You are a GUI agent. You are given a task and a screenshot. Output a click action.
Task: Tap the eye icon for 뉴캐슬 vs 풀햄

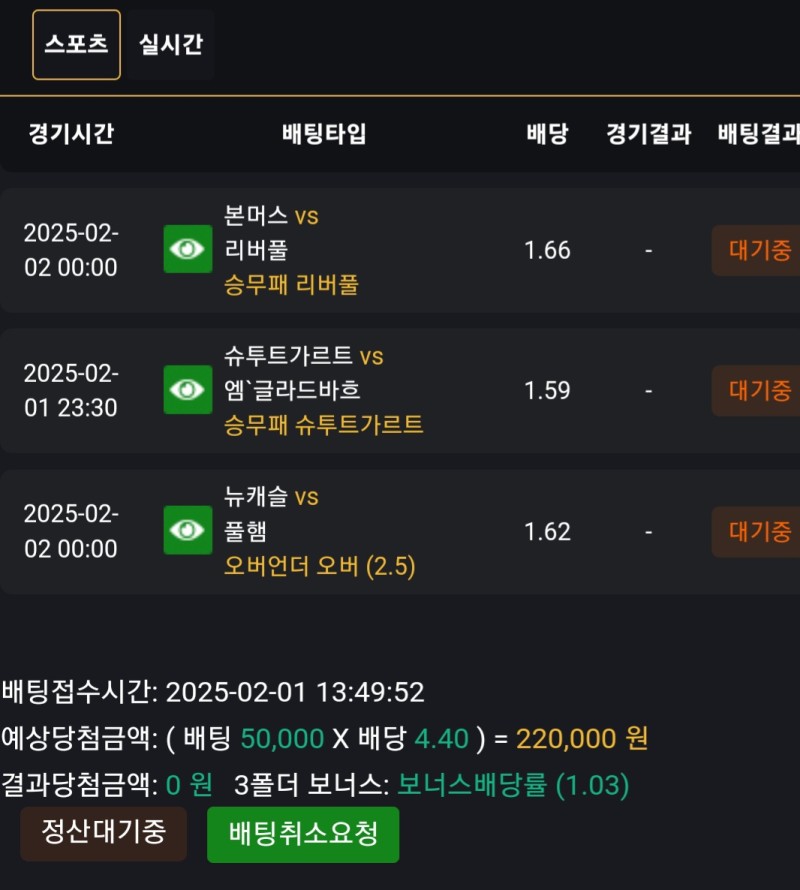[188, 530]
